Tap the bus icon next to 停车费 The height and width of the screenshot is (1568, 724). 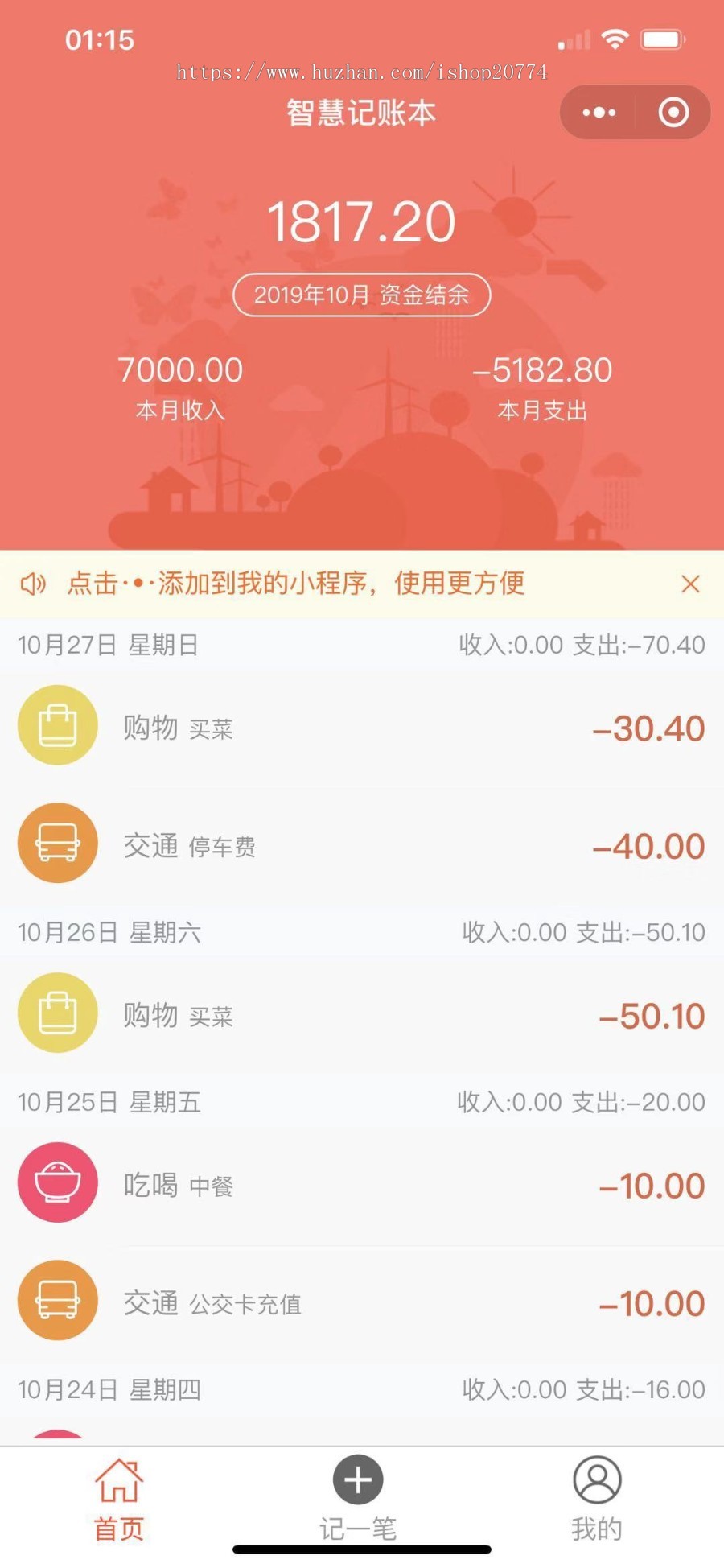coord(56,842)
